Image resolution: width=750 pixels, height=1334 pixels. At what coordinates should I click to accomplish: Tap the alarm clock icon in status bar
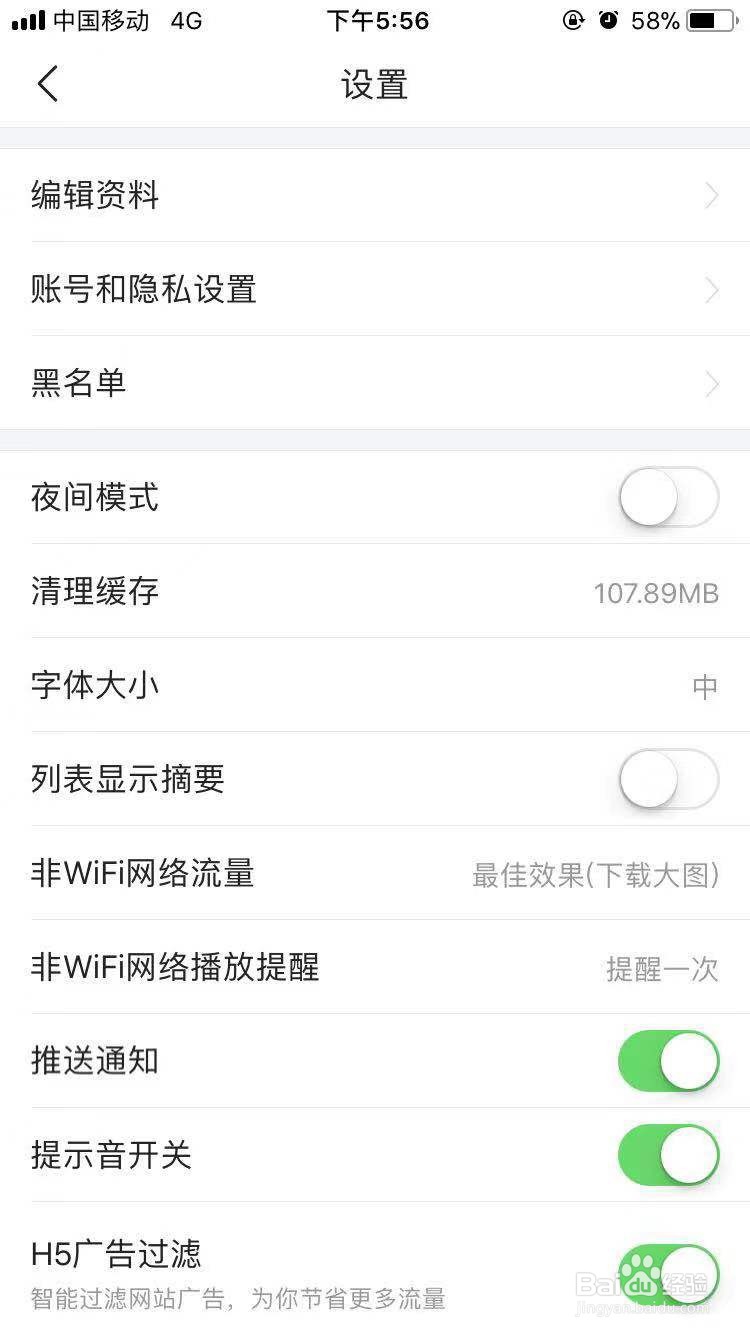609,20
